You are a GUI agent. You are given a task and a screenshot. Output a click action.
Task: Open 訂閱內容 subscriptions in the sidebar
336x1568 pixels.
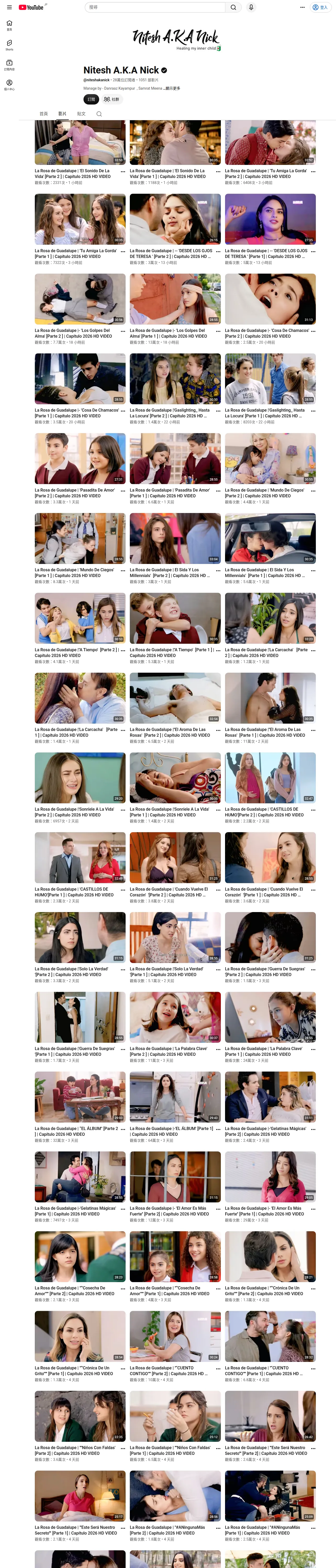[x=9, y=65]
